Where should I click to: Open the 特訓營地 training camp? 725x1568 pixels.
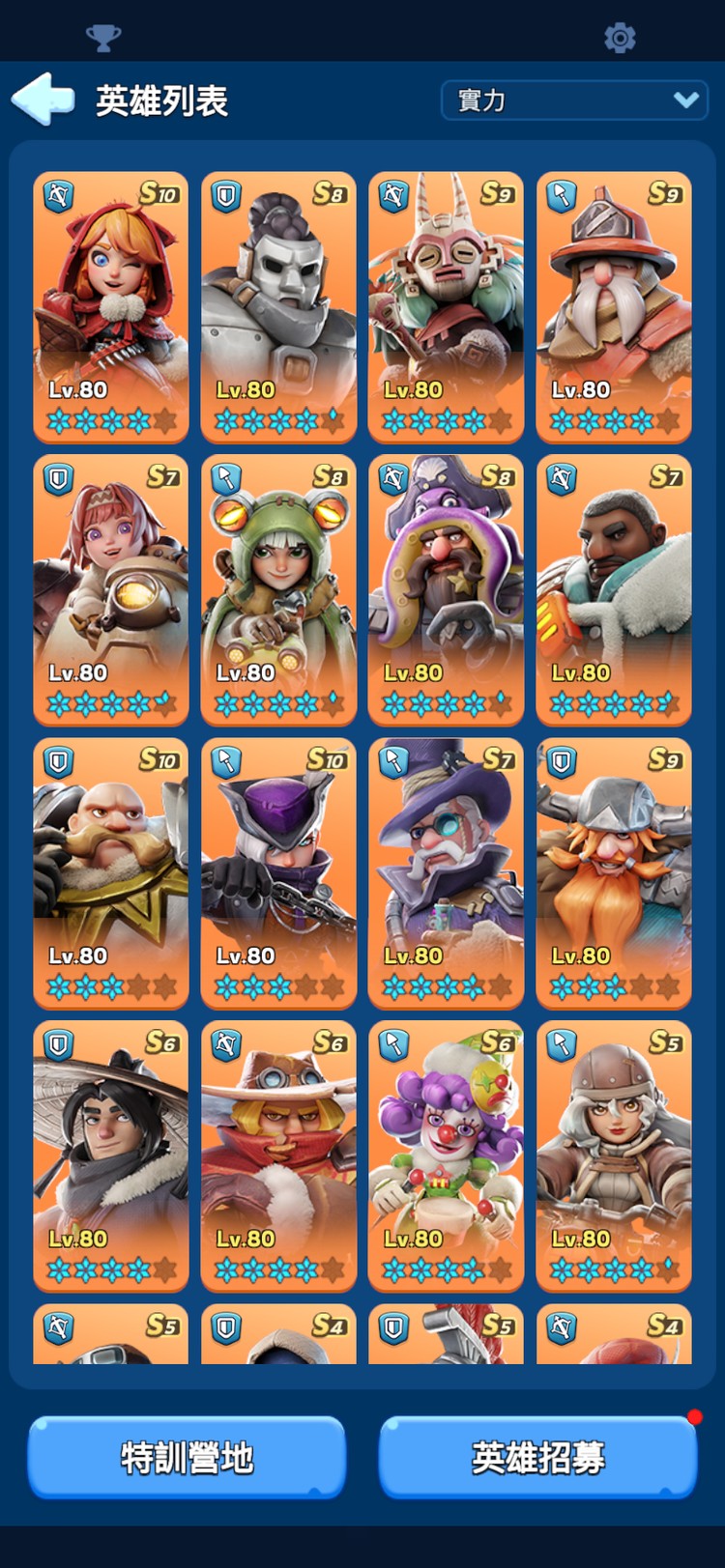pyautogui.click(x=187, y=1457)
